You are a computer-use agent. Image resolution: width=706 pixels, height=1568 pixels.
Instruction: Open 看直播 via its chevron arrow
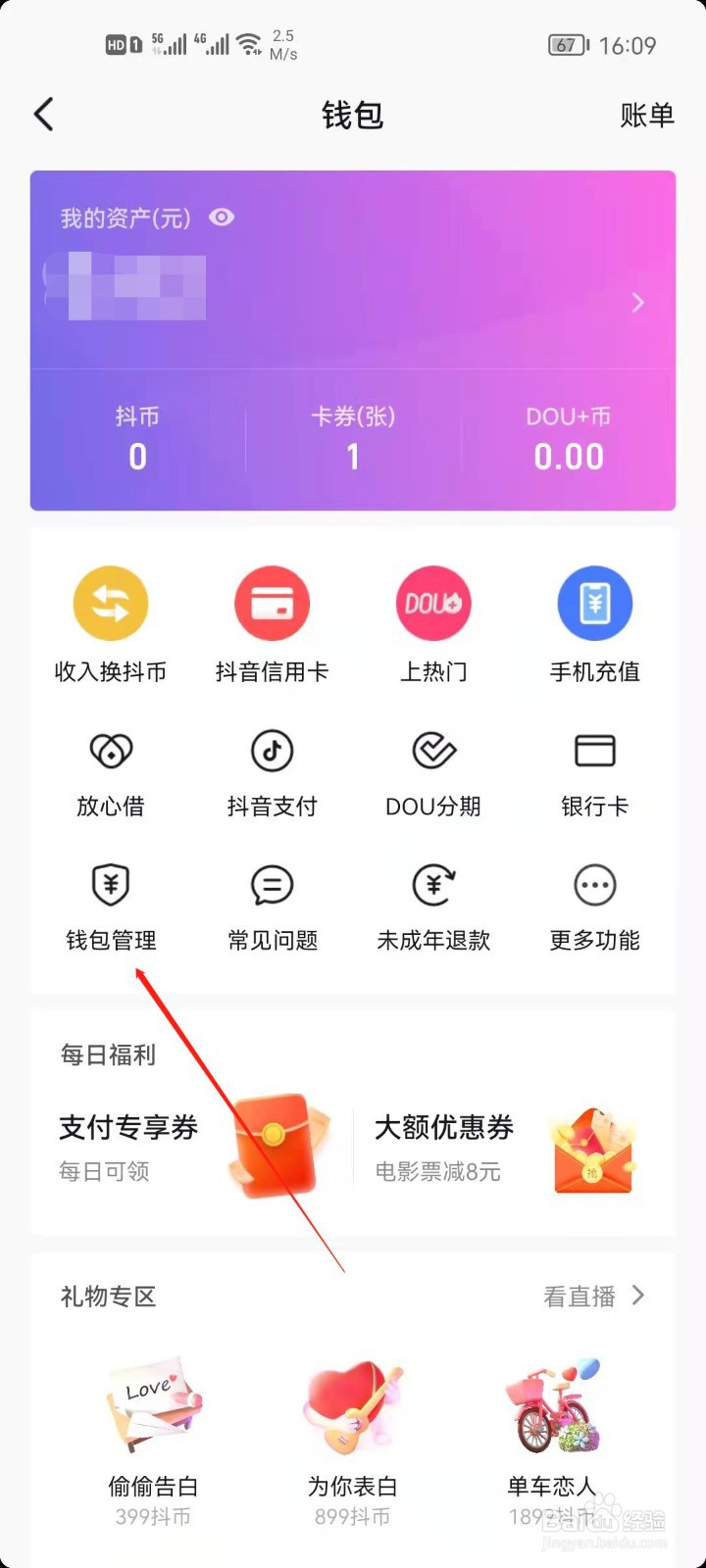coord(637,1296)
